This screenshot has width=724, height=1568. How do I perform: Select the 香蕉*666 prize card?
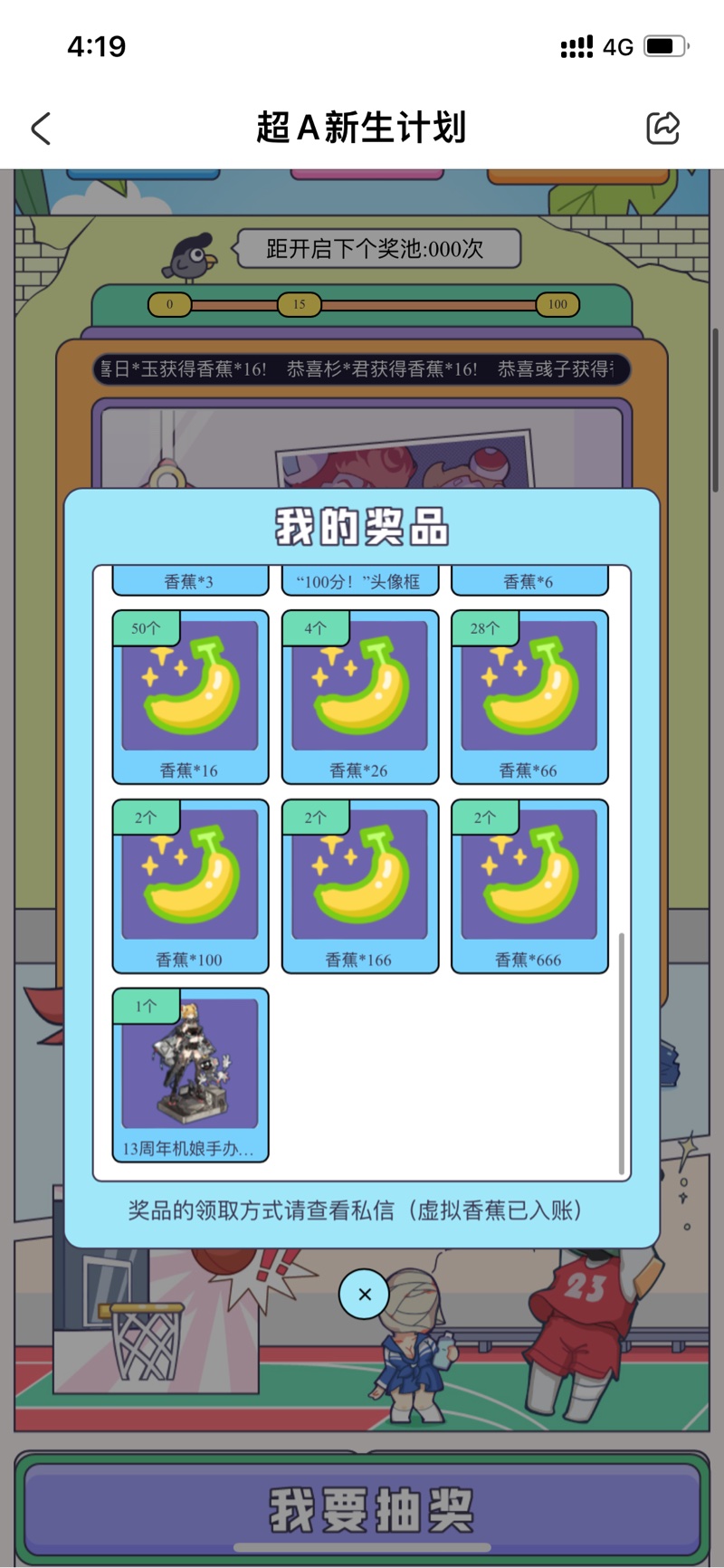(x=529, y=885)
